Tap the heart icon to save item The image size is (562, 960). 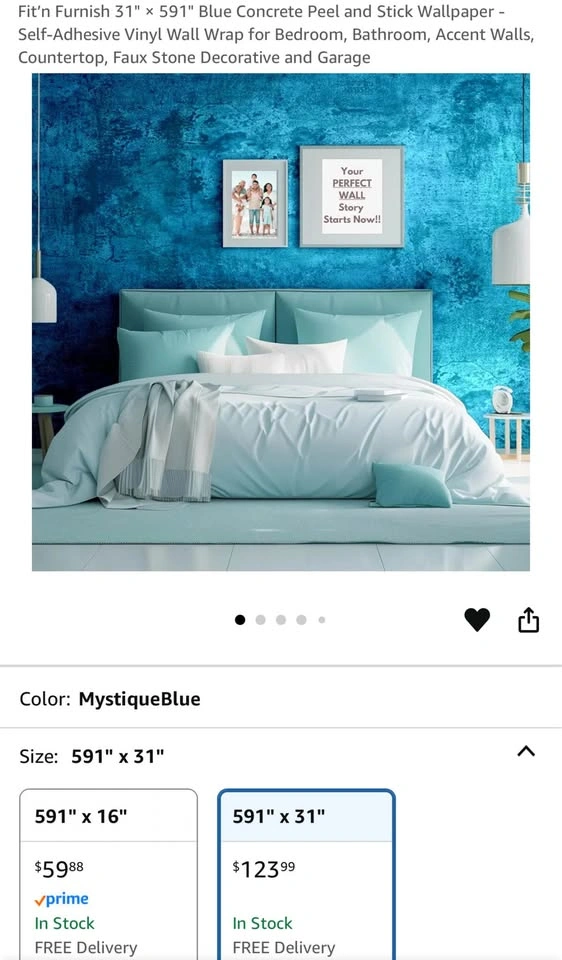477,620
